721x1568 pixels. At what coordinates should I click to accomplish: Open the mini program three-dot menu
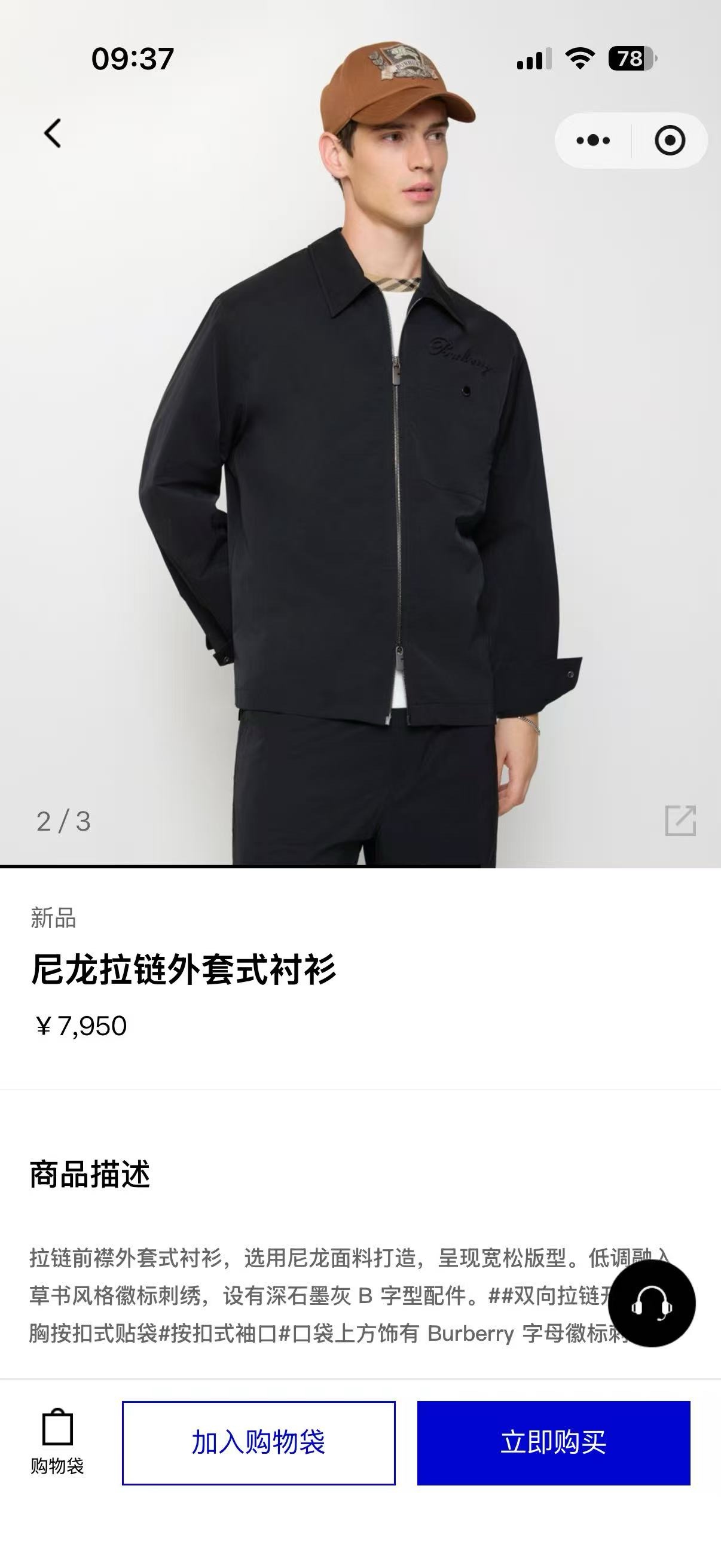tap(593, 141)
